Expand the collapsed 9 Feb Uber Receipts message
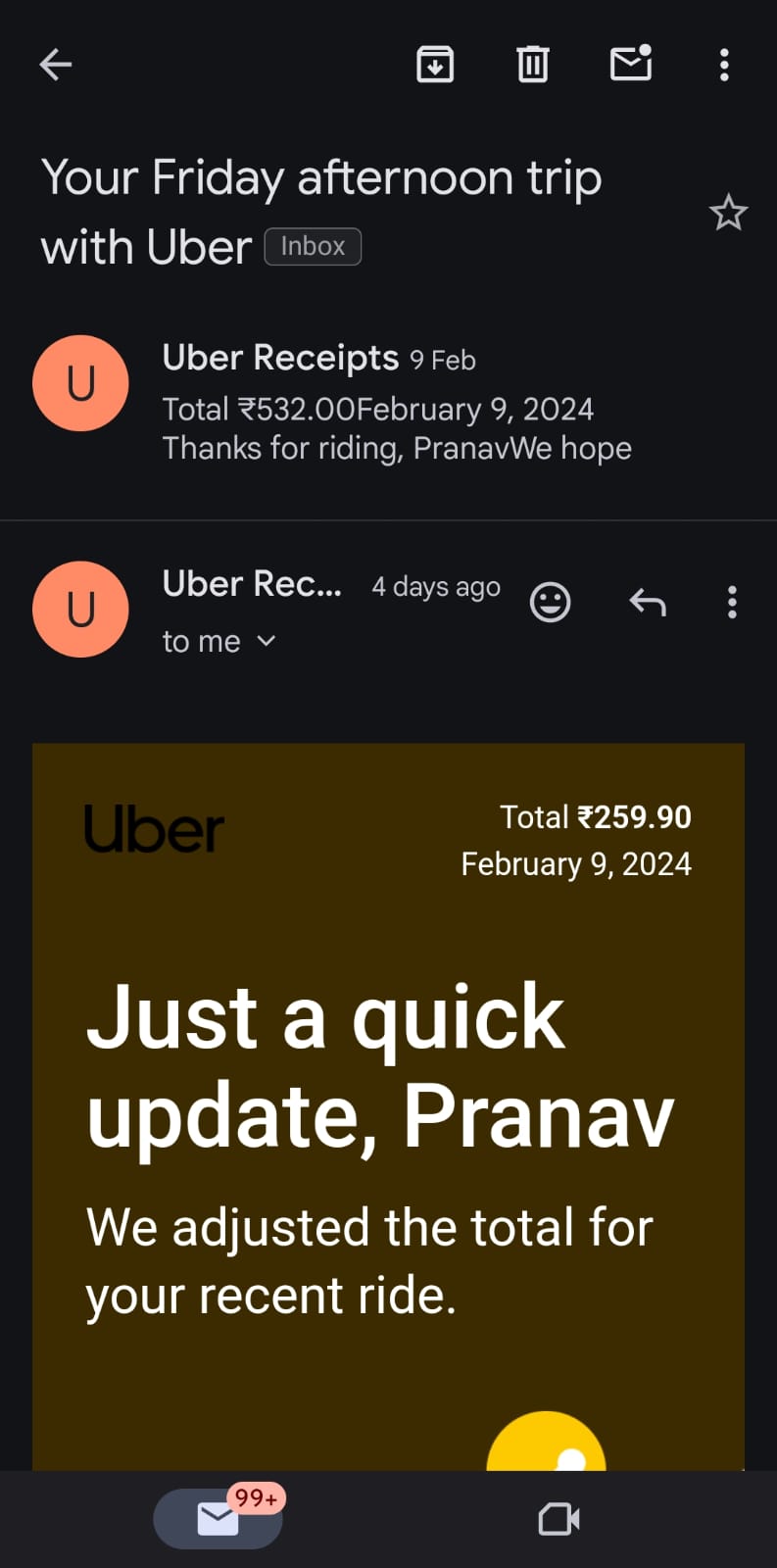The image size is (777, 1568). 392,402
